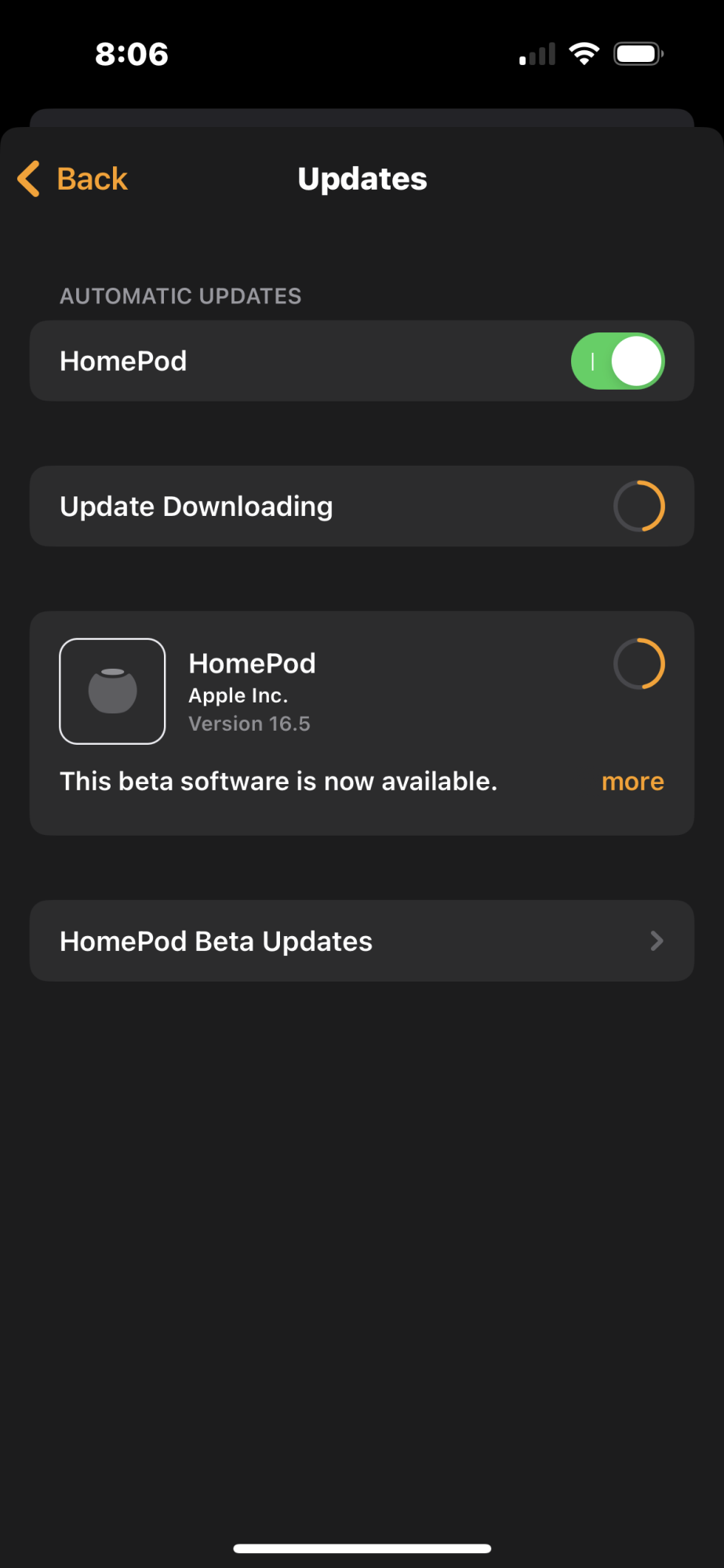Expand the beta software description with more

(632, 782)
